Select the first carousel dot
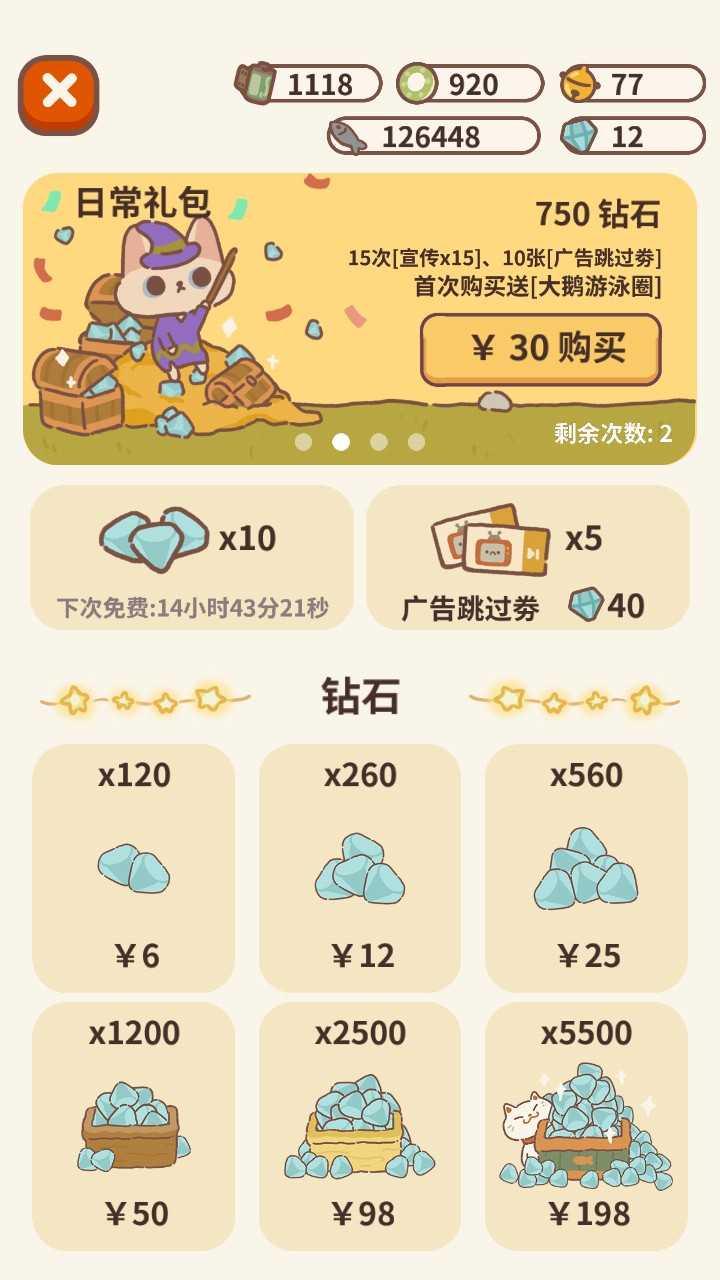This screenshot has height=1280, width=720. 306,440
